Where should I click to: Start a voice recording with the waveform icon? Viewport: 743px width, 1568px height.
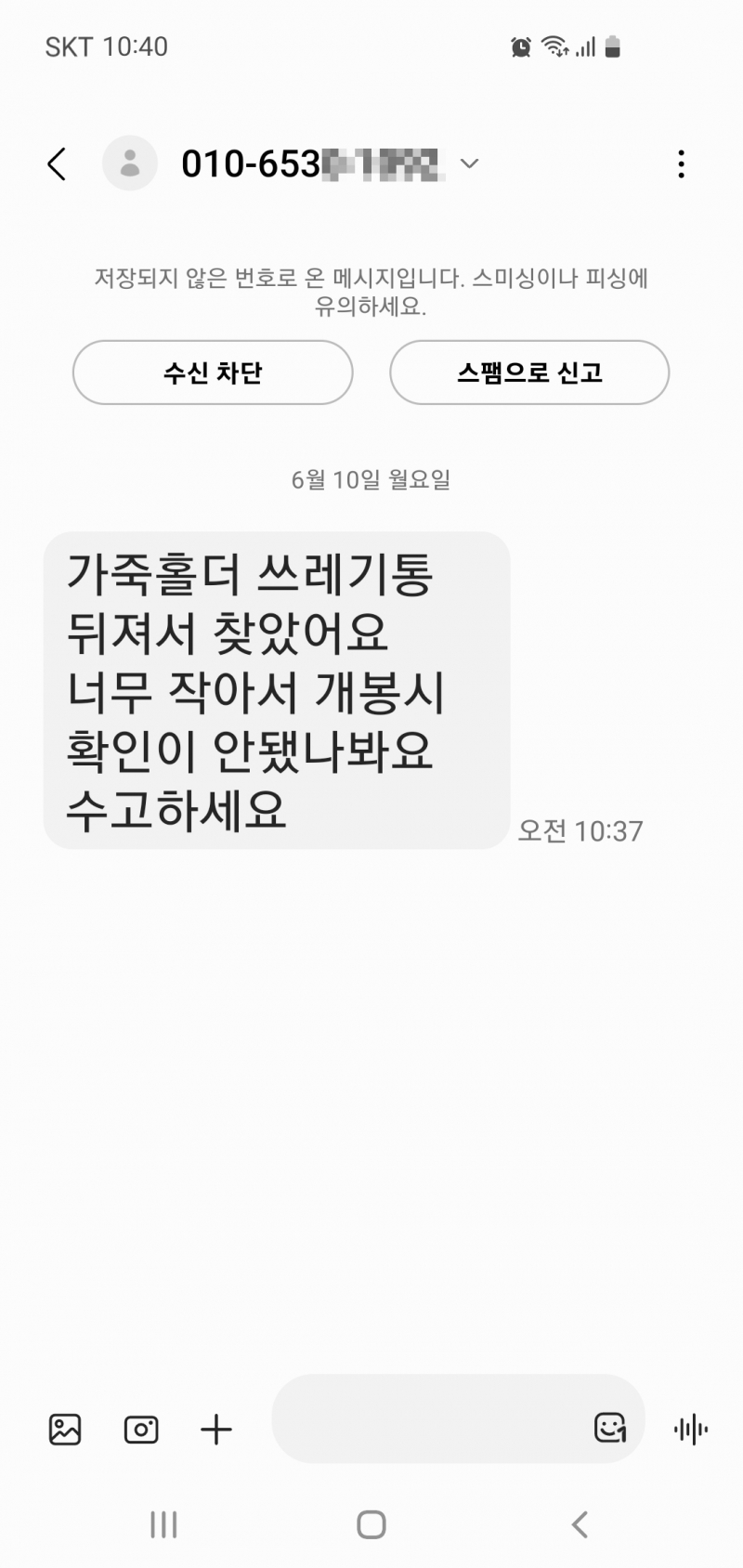pos(691,1430)
